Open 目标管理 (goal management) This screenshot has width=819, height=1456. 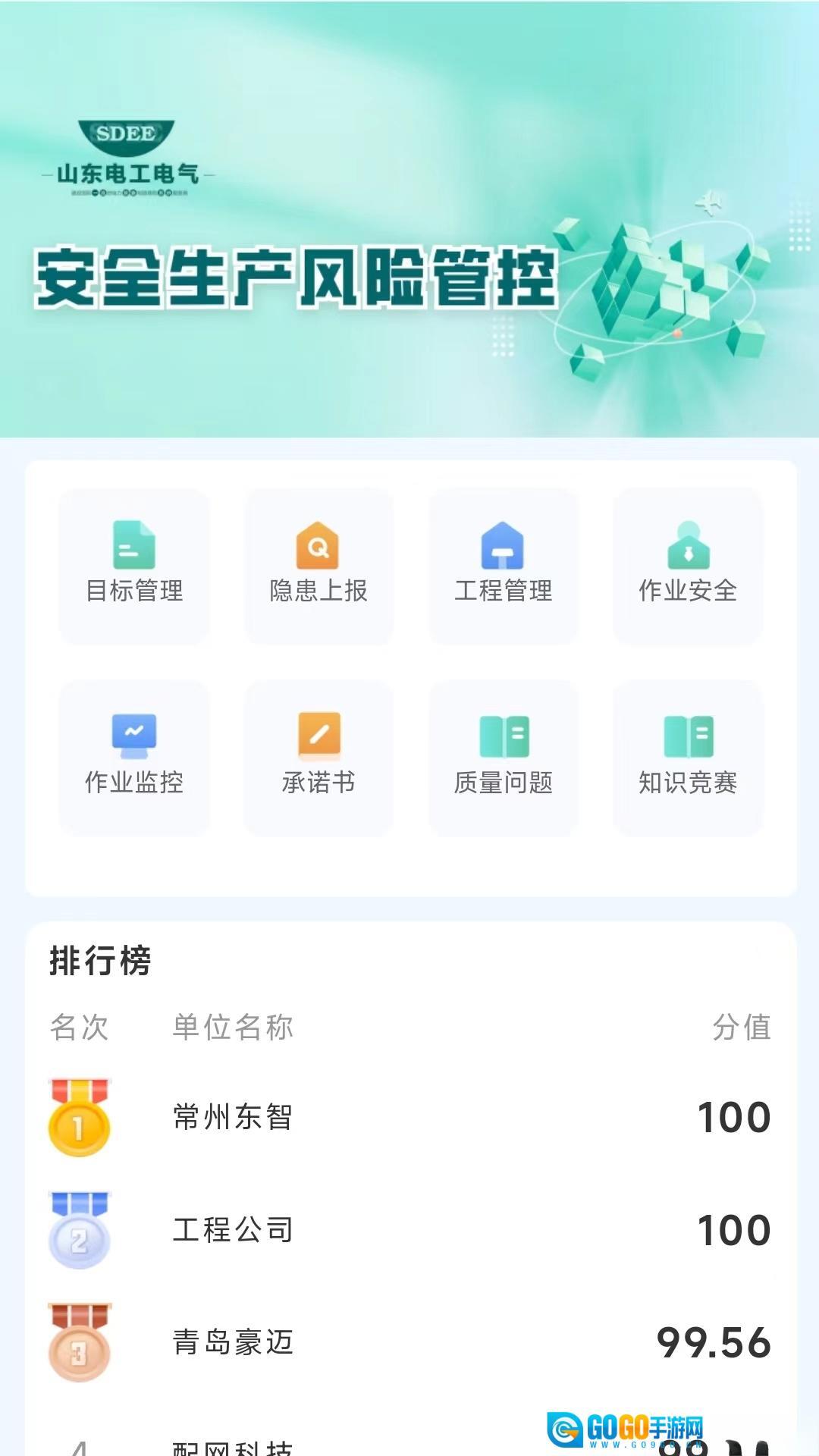[134, 565]
